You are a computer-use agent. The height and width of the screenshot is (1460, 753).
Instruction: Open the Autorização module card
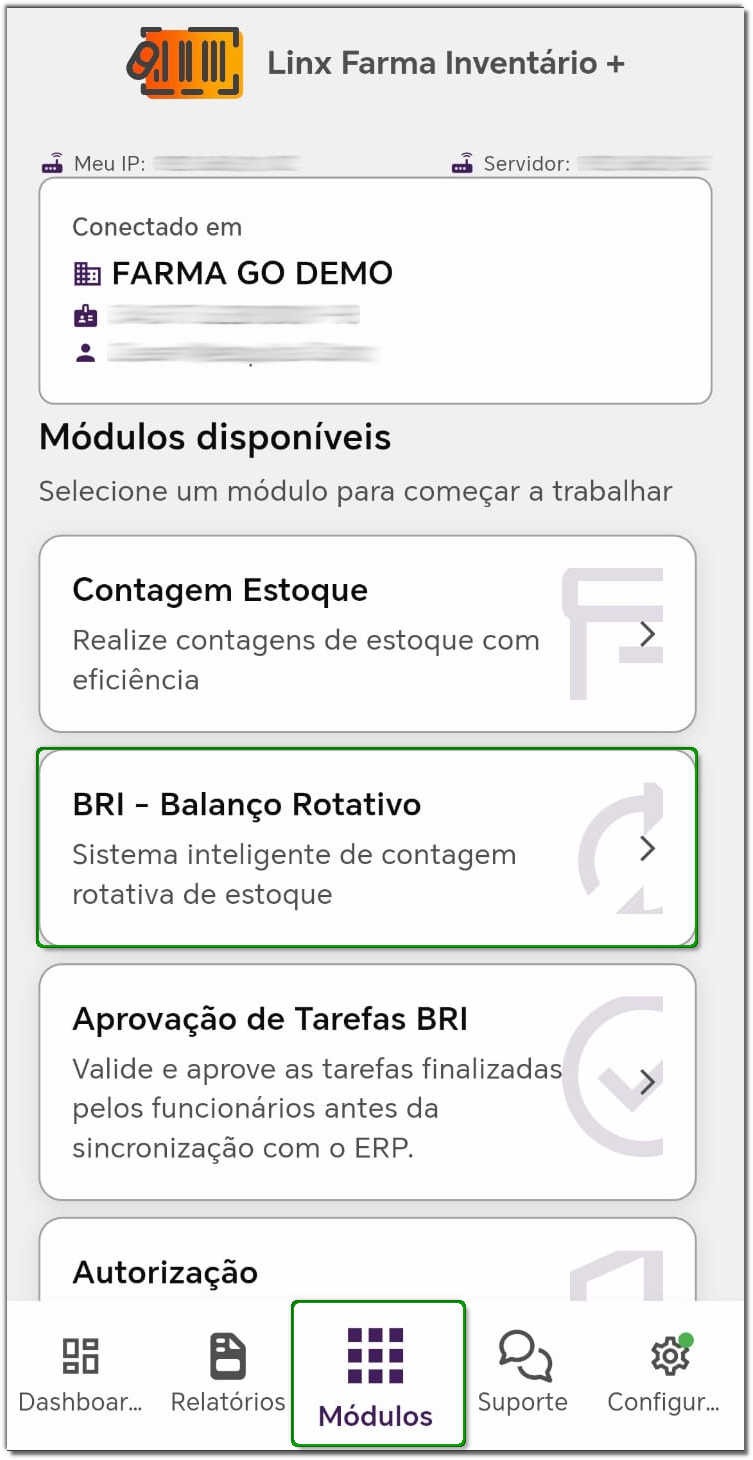367,1265
